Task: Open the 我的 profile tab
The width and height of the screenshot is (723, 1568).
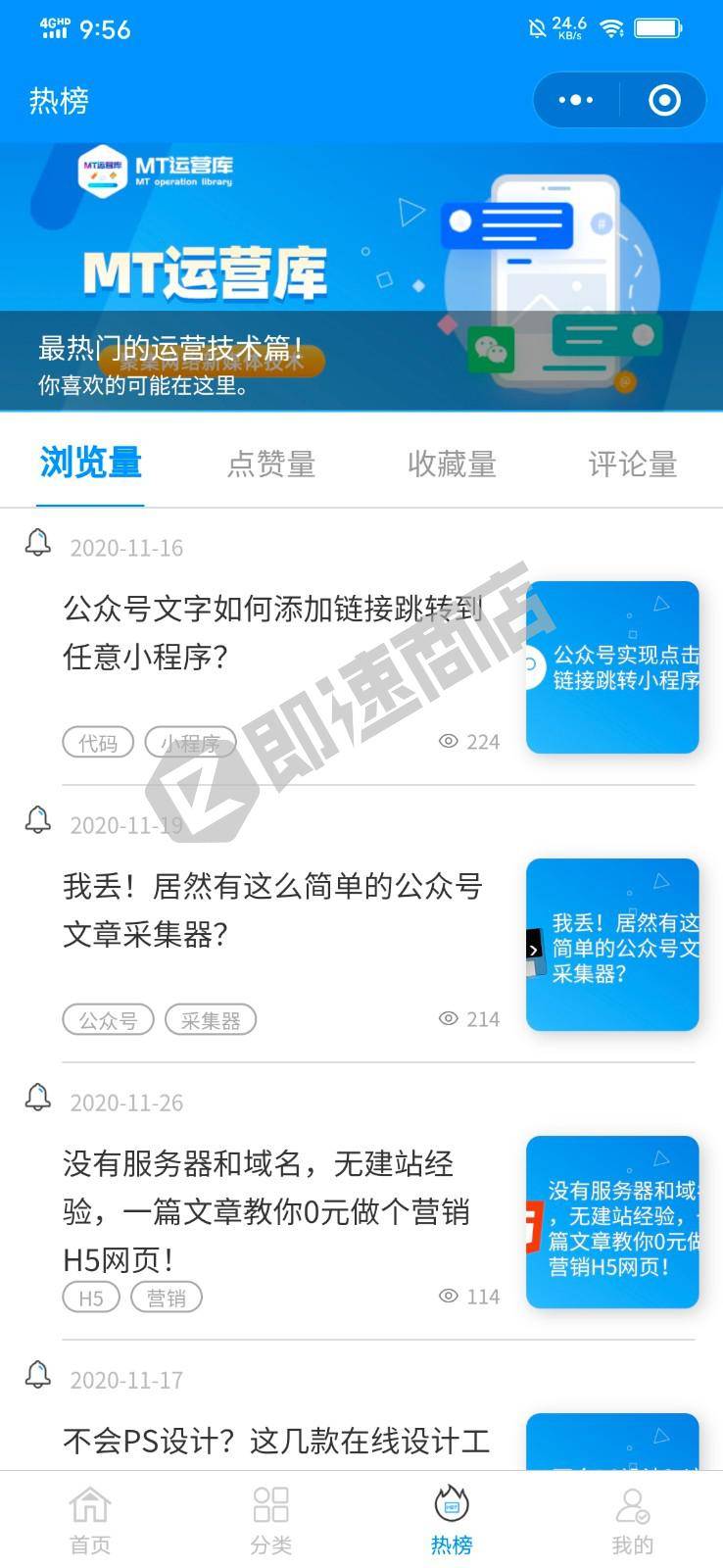Action: click(632, 1520)
